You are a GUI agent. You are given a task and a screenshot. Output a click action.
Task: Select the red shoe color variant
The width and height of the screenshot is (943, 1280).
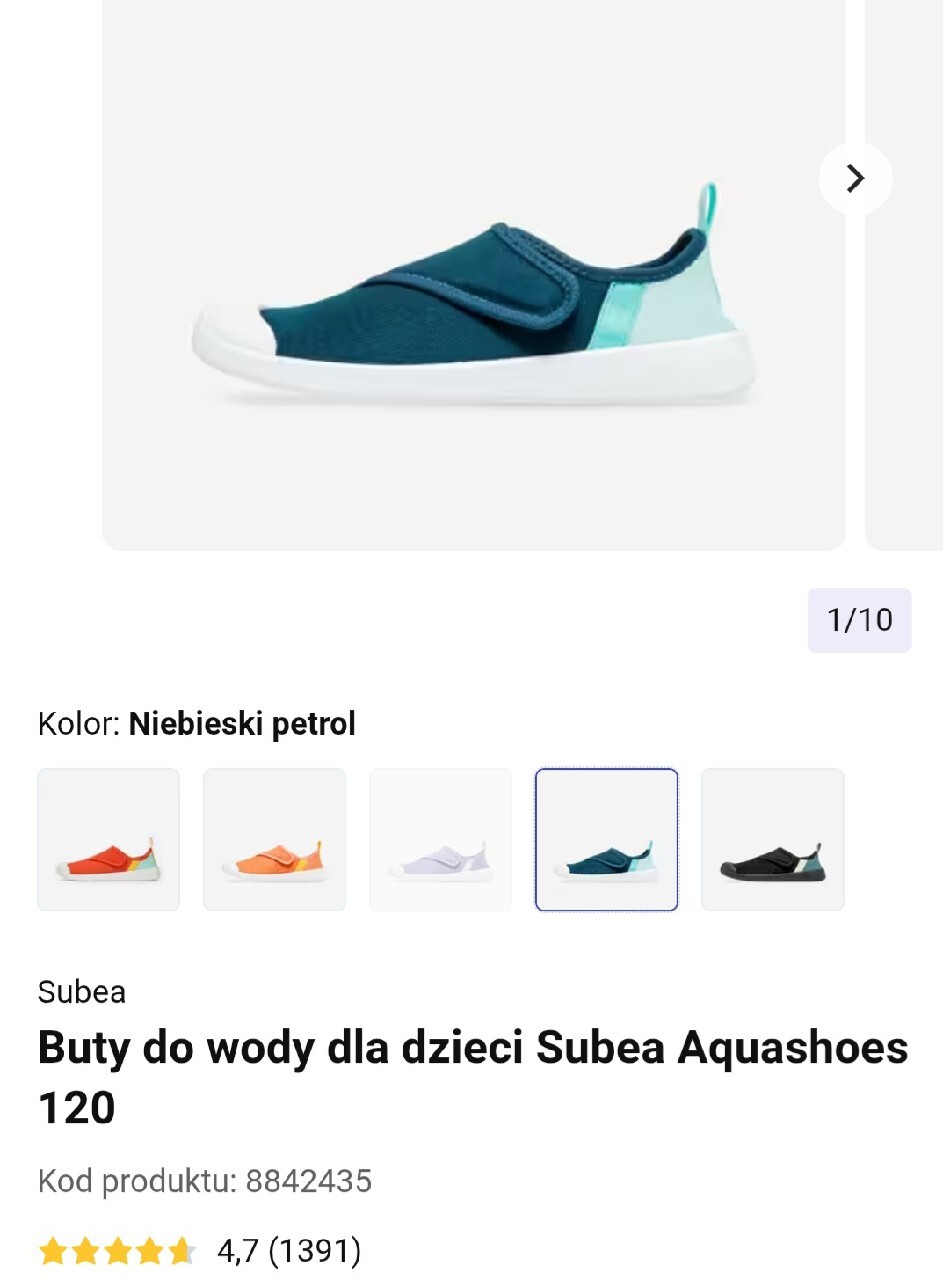(x=109, y=840)
